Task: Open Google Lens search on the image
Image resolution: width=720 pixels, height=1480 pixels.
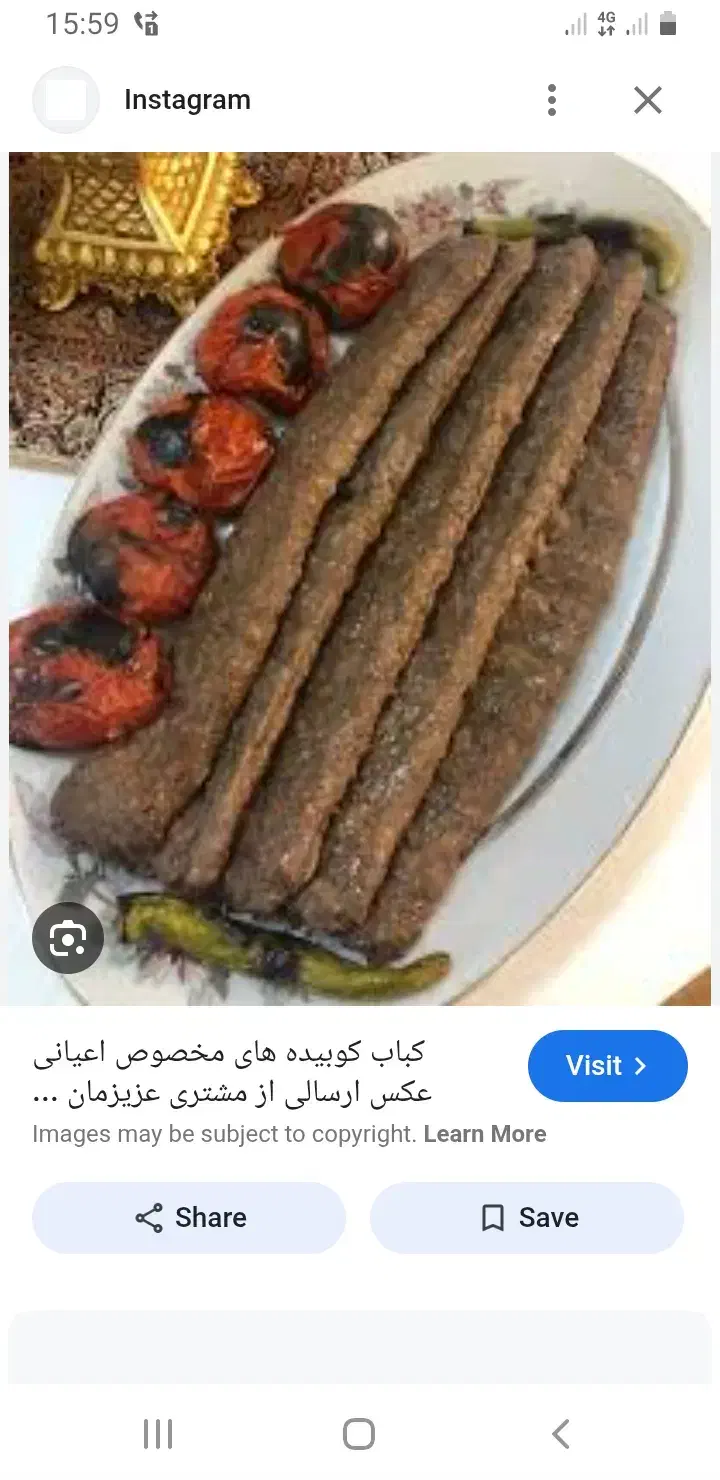Action: click(68, 938)
